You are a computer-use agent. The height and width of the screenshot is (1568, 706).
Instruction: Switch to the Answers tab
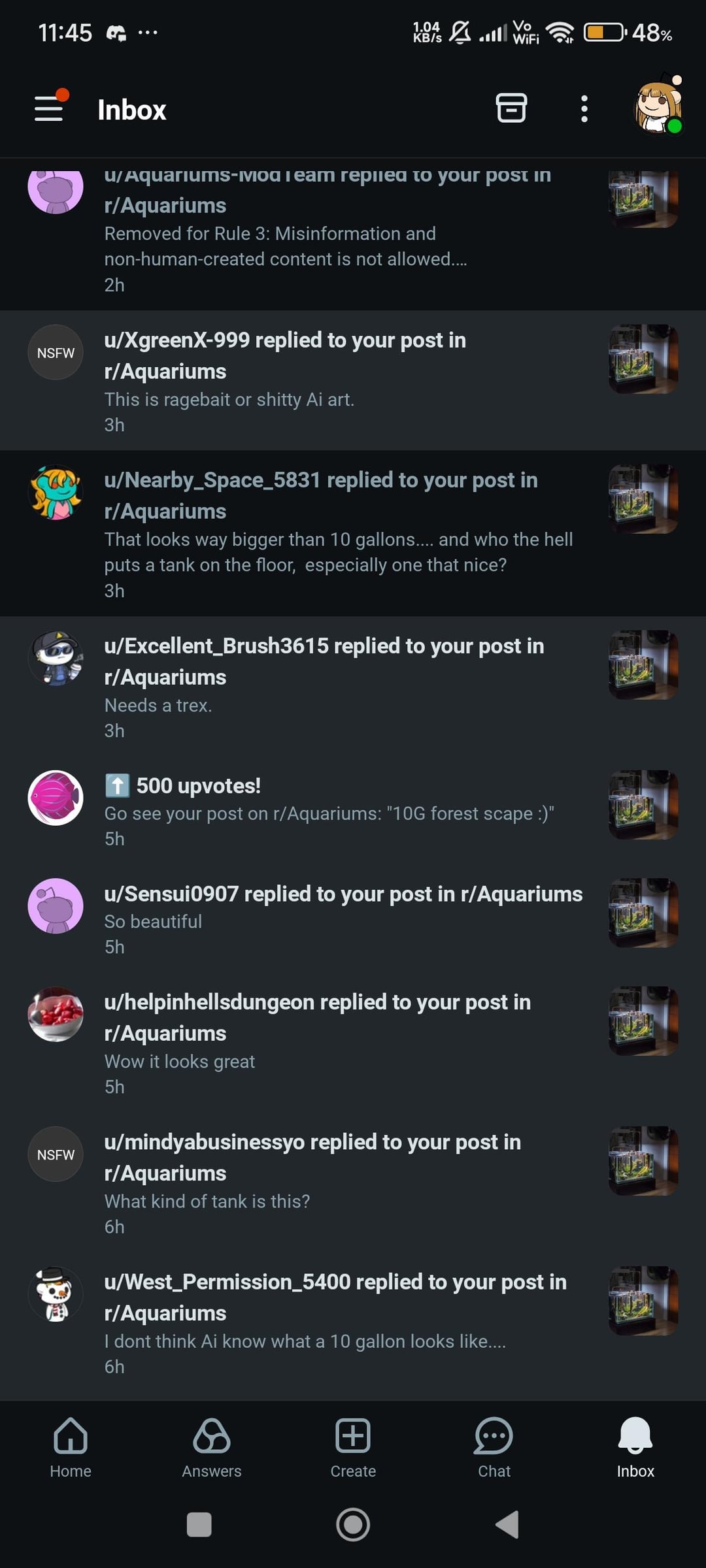click(212, 1446)
